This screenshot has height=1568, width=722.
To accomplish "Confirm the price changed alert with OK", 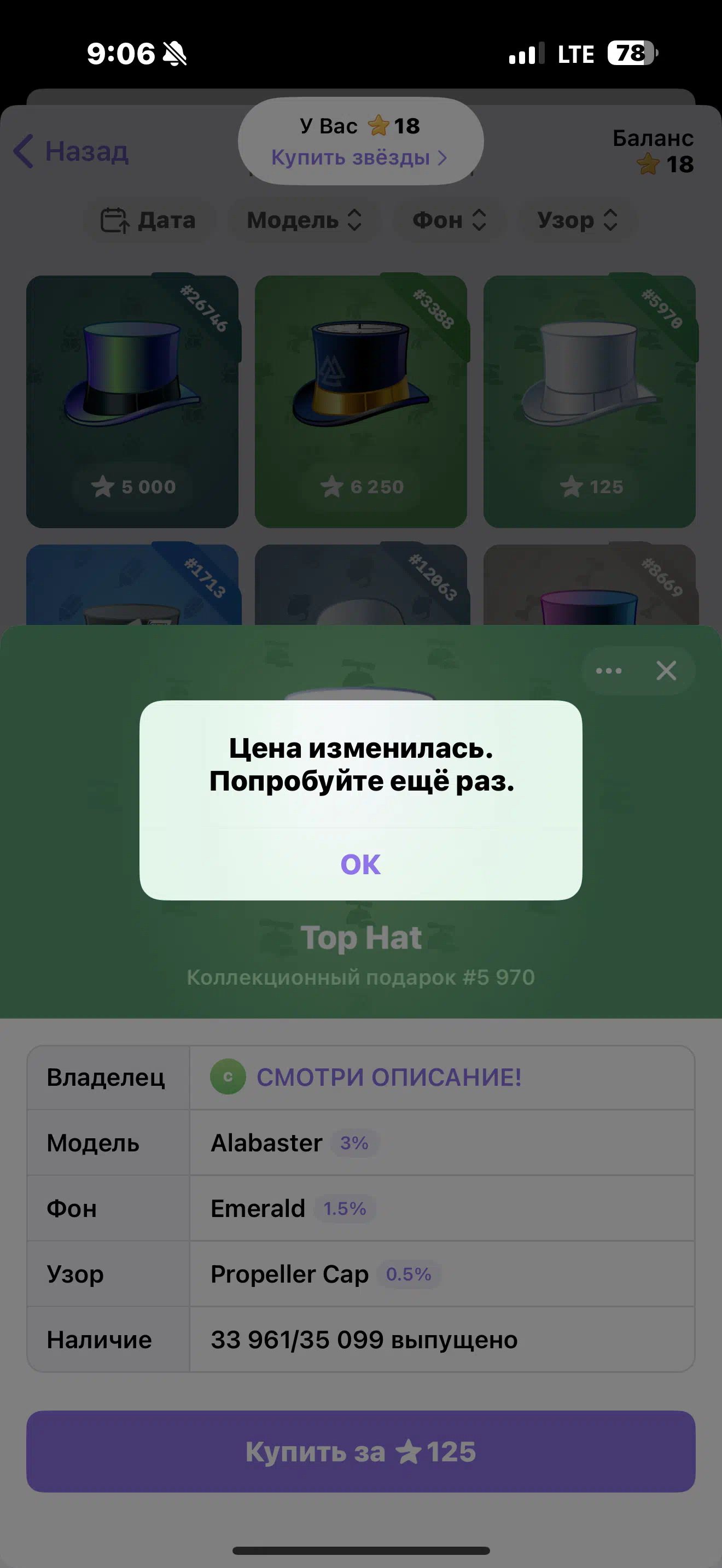I will (x=360, y=864).
